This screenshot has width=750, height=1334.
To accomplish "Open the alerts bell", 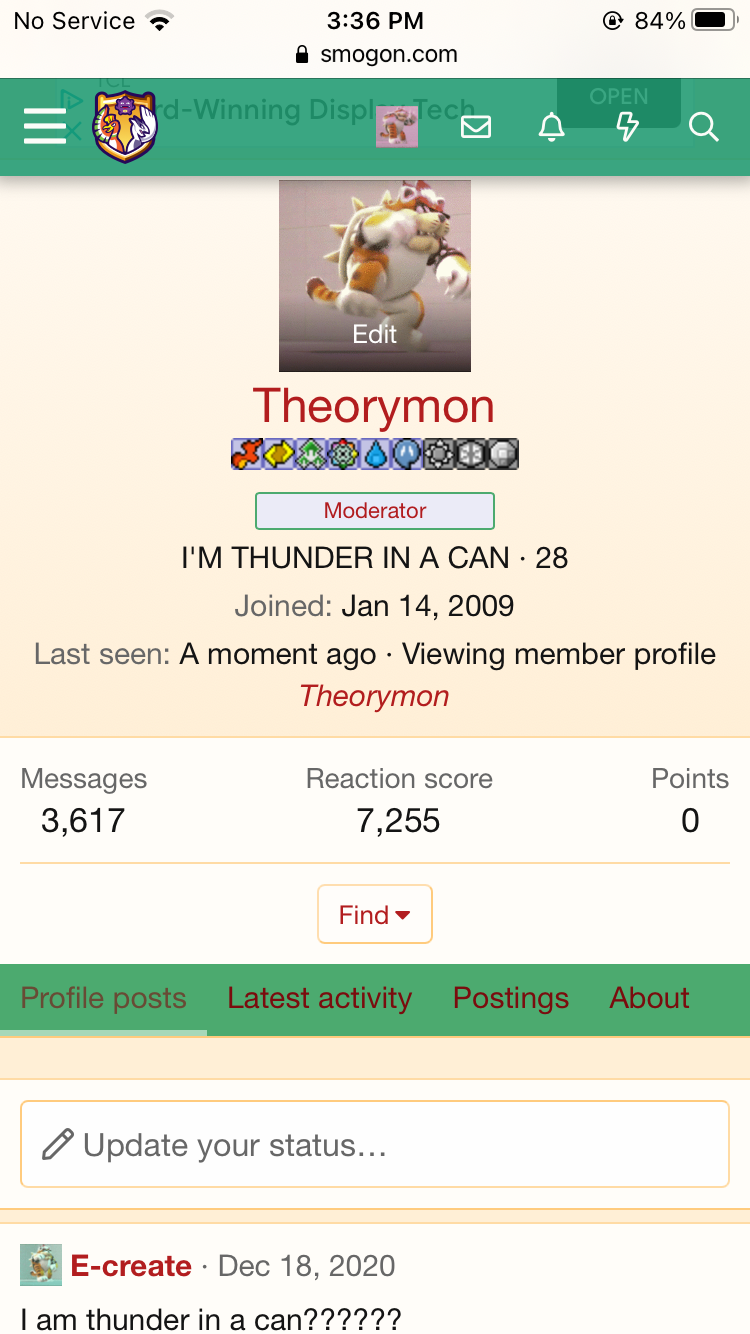I will (x=551, y=127).
